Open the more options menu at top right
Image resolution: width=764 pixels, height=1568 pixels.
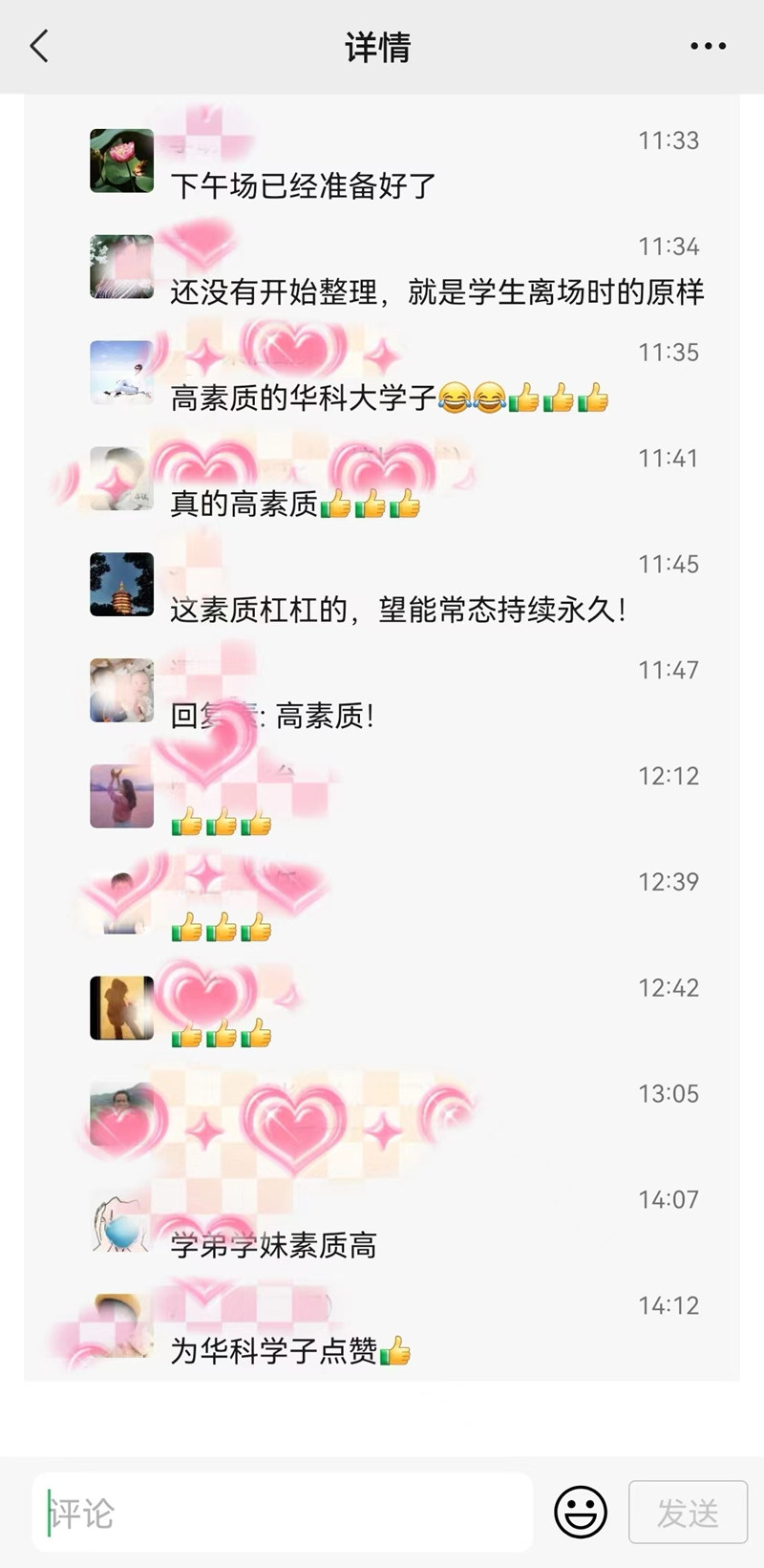(x=705, y=46)
